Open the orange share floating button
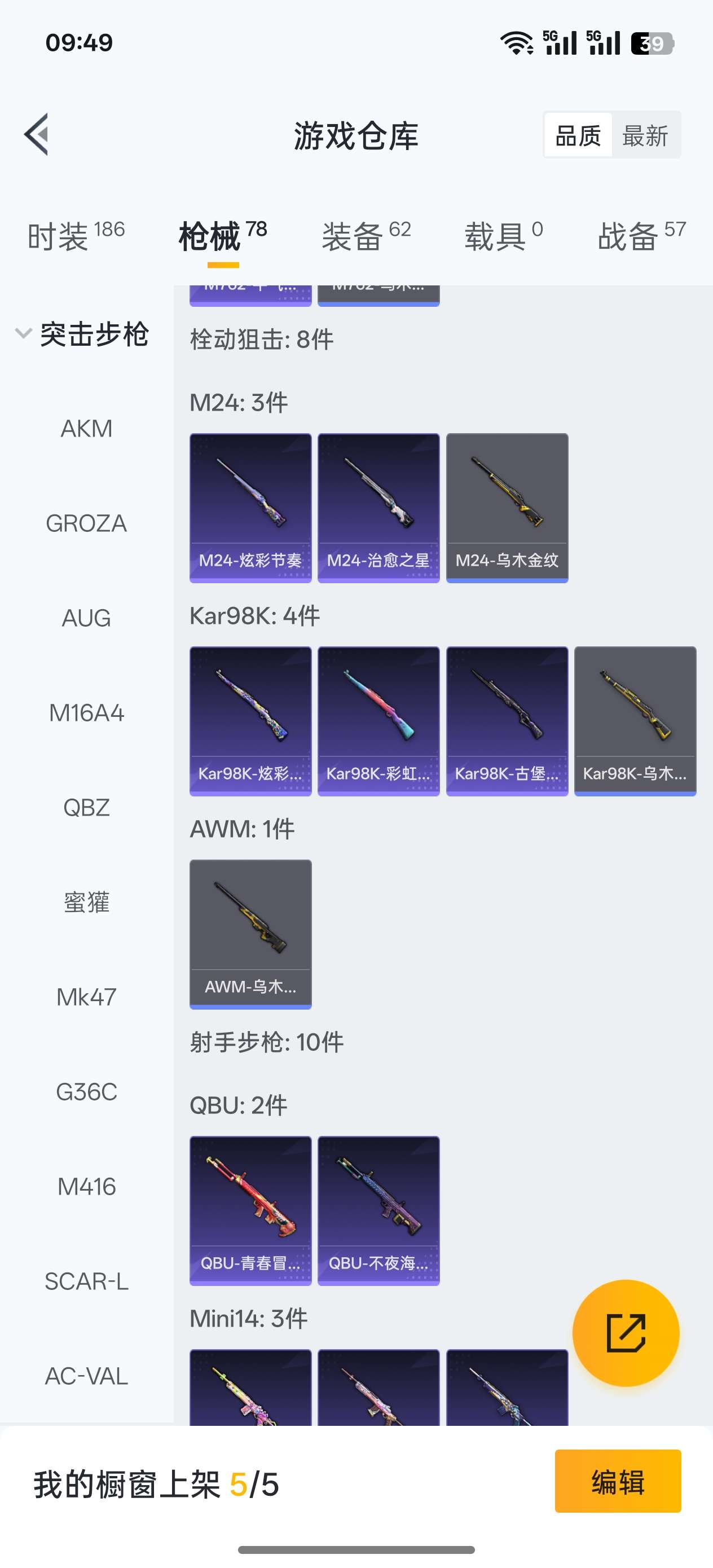This screenshot has width=713, height=1568. click(626, 1333)
